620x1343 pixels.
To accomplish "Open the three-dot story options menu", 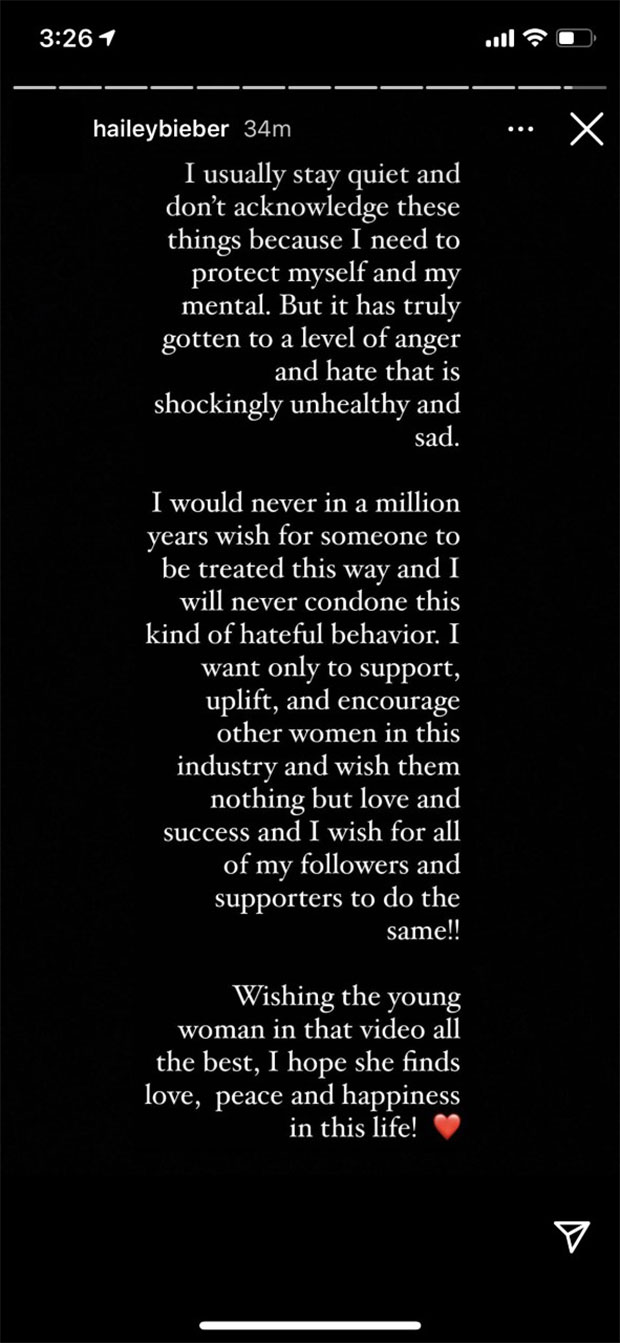I will (x=522, y=130).
